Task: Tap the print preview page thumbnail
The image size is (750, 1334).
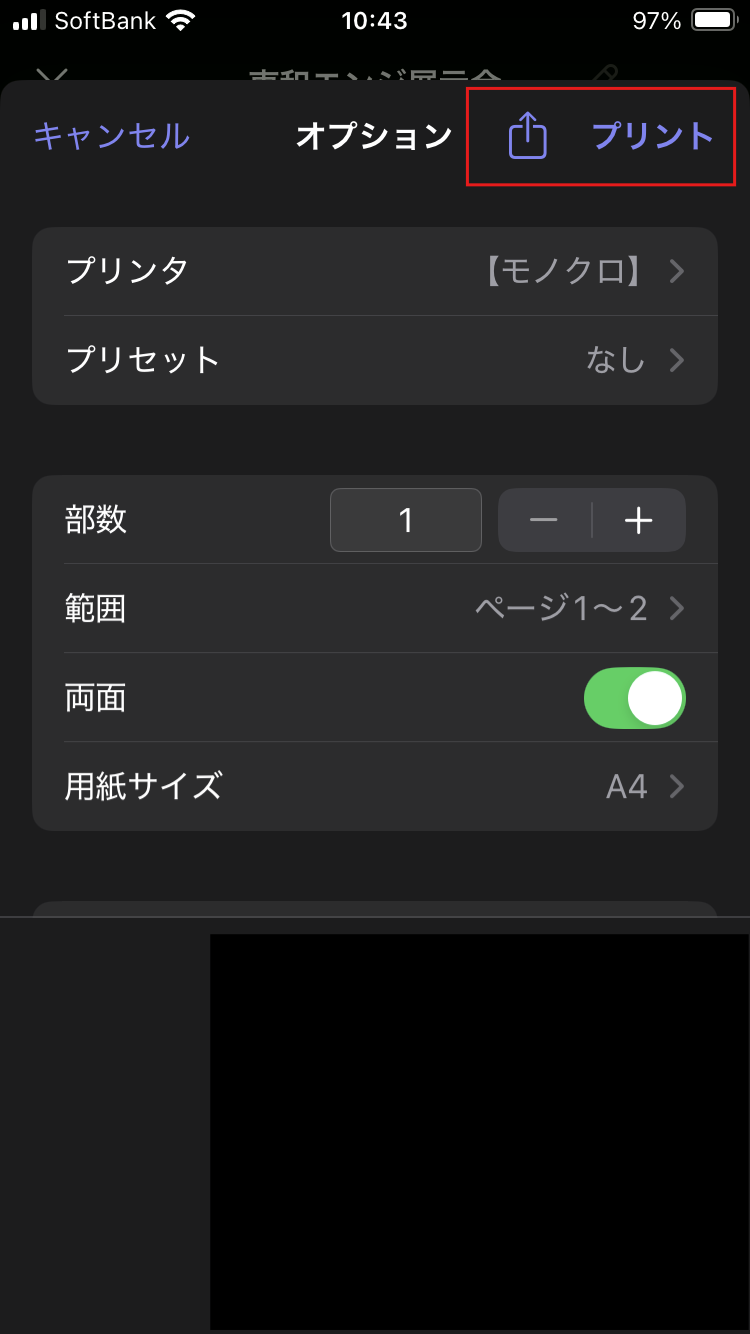Action: [x=479, y=1130]
